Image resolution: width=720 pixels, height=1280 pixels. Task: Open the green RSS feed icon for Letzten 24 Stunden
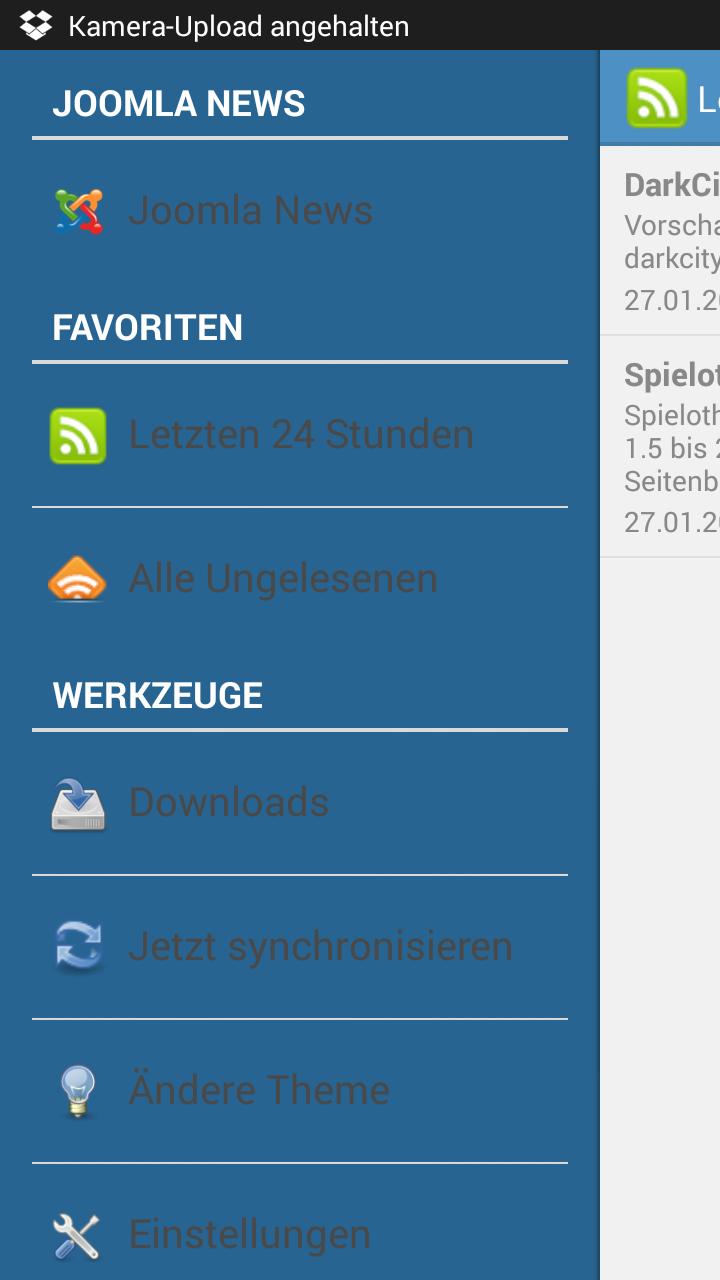point(78,433)
